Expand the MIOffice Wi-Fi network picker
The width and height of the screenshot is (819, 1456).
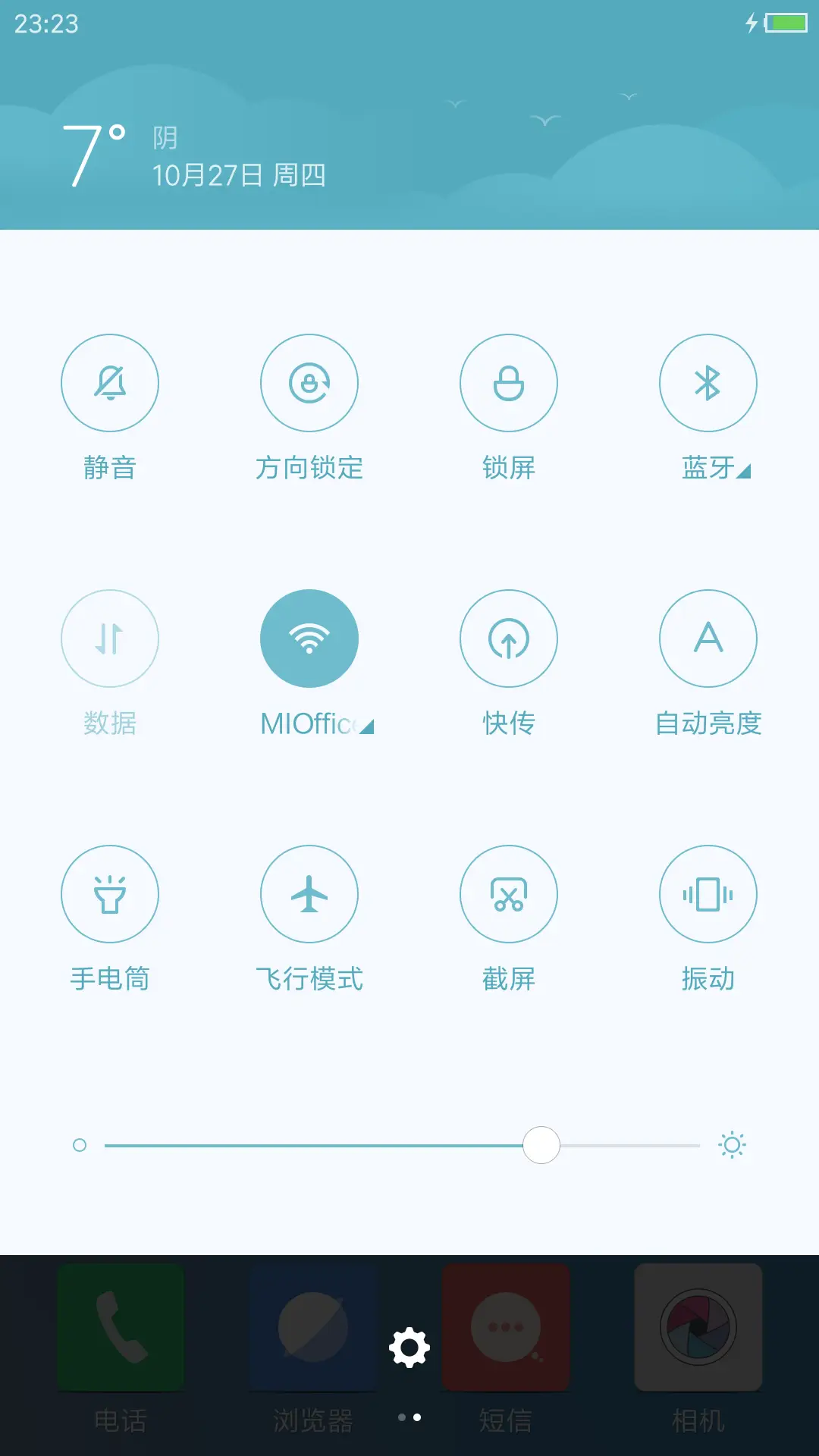coord(366,726)
